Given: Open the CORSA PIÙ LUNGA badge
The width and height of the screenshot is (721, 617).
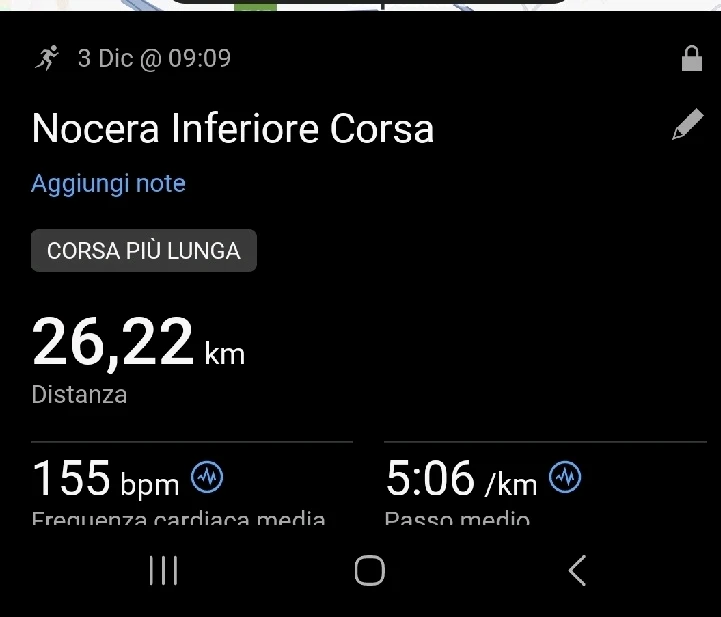Looking at the screenshot, I should [x=144, y=250].
